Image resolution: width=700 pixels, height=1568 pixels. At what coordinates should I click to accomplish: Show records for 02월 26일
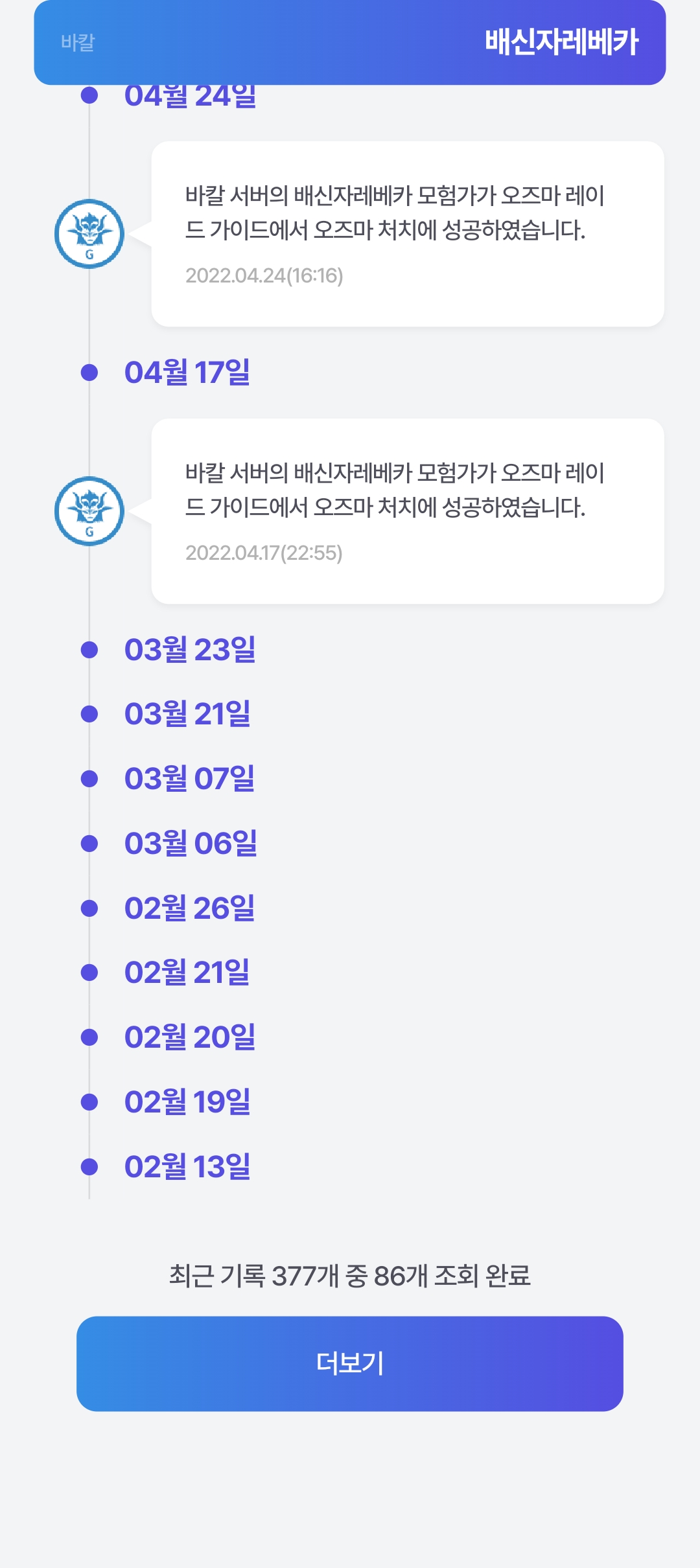click(x=189, y=908)
